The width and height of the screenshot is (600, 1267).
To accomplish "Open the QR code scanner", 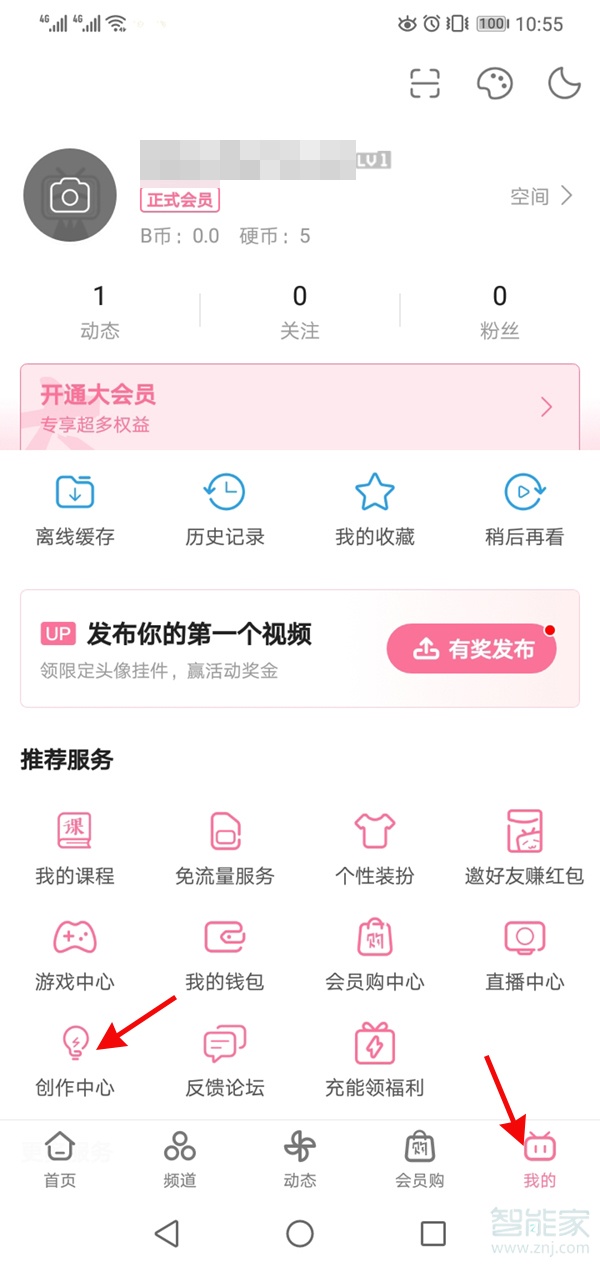I will [425, 84].
